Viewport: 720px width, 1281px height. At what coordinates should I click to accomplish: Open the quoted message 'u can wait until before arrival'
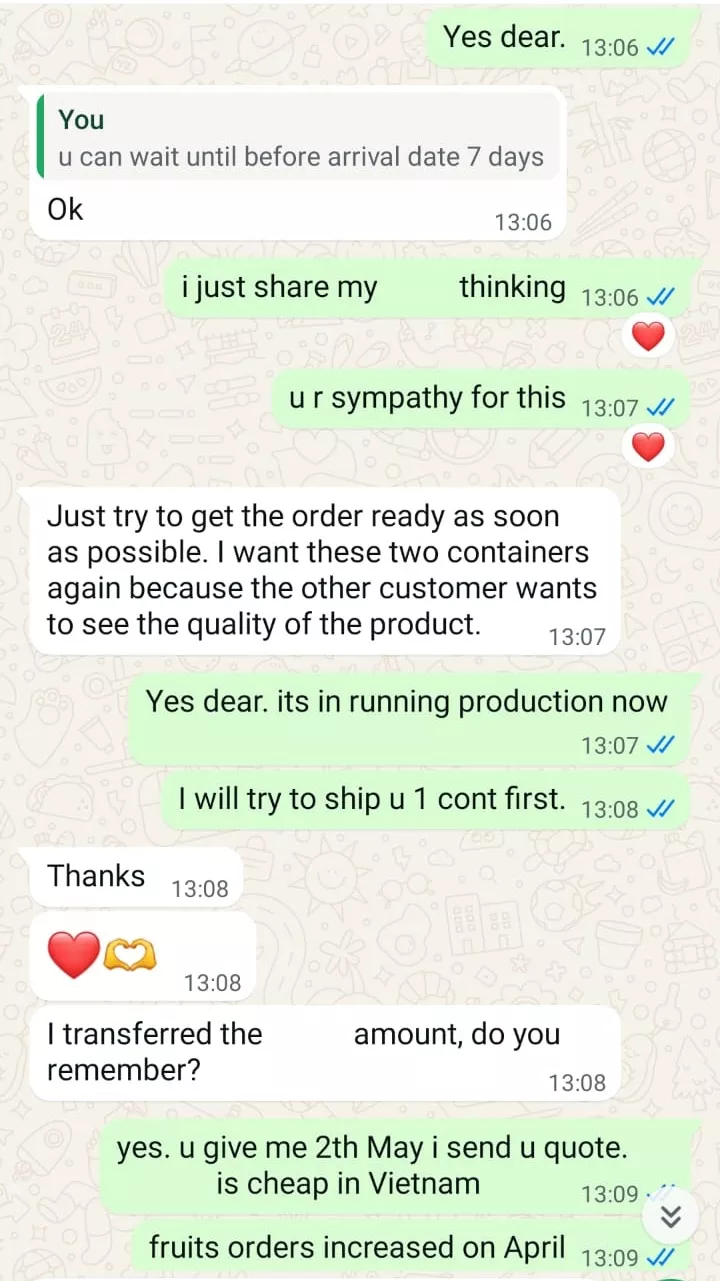click(300, 138)
